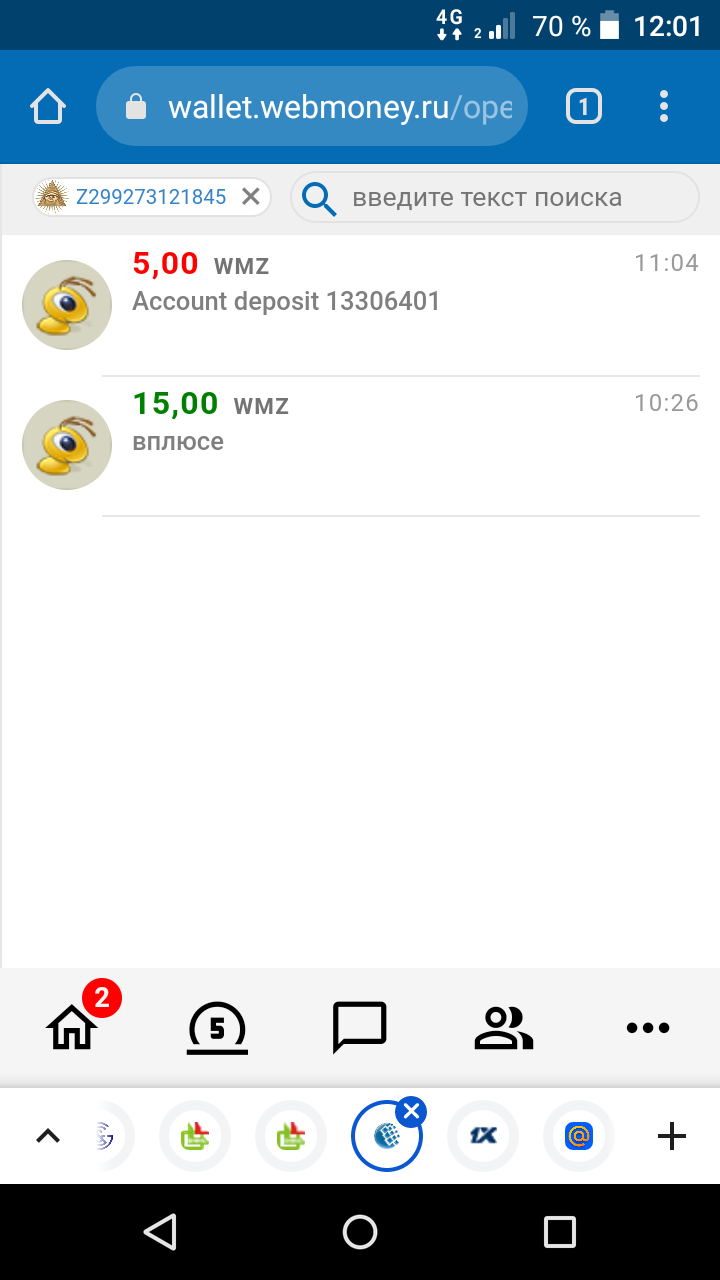Open the browser overflow menu
Viewport: 720px width, 1280px height.
(x=664, y=106)
